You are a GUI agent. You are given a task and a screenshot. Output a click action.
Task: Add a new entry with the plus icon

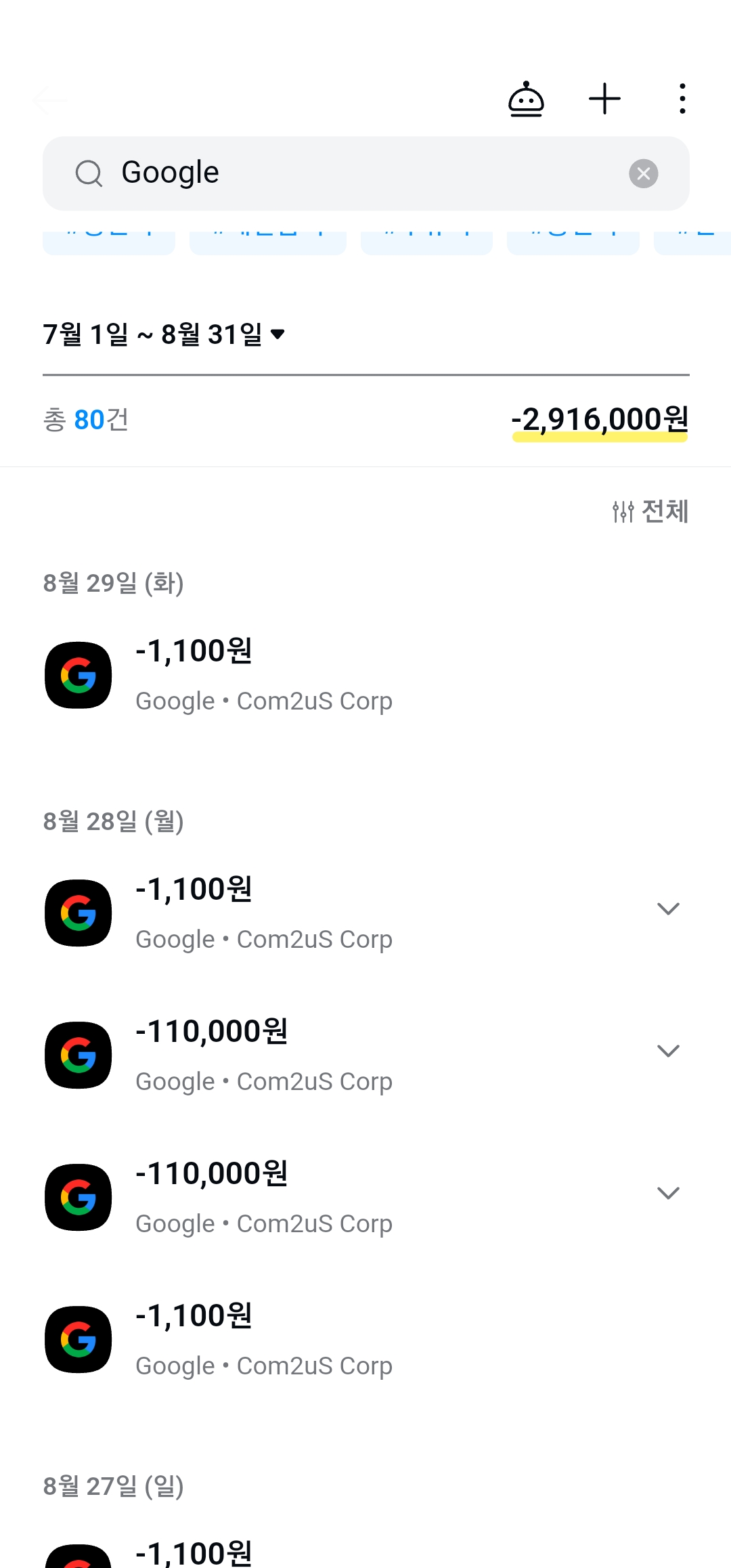click(604, 100)
